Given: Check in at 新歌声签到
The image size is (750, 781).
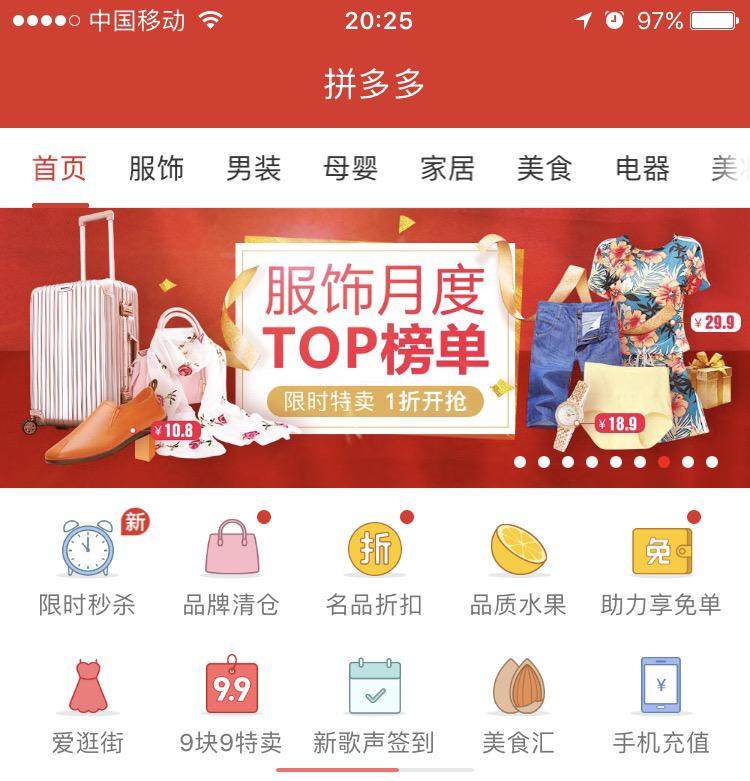Looking at the screenshot, I should [374, 705].
